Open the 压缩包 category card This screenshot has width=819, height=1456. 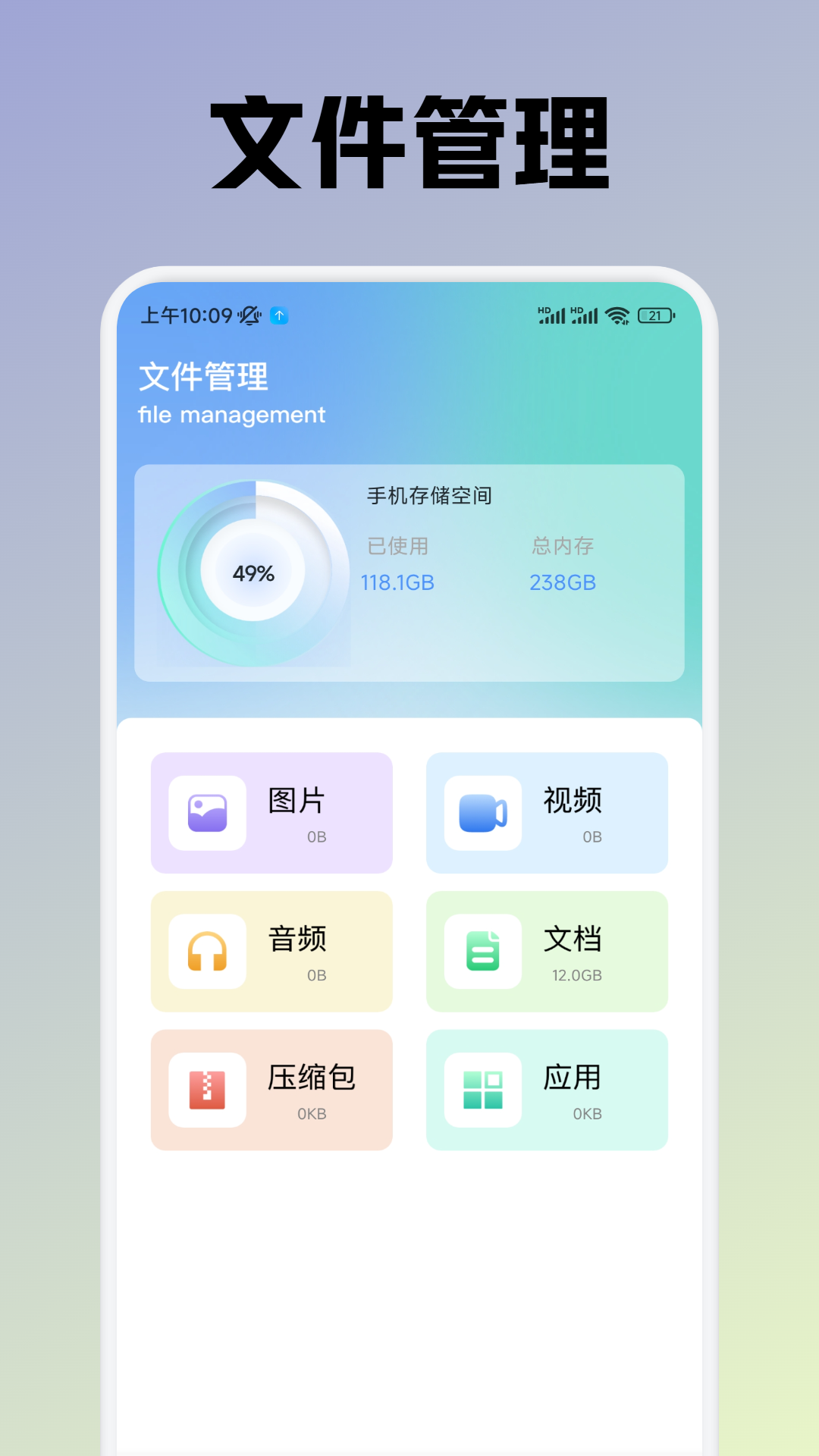pyautogui.click(x=271, y=1090)
